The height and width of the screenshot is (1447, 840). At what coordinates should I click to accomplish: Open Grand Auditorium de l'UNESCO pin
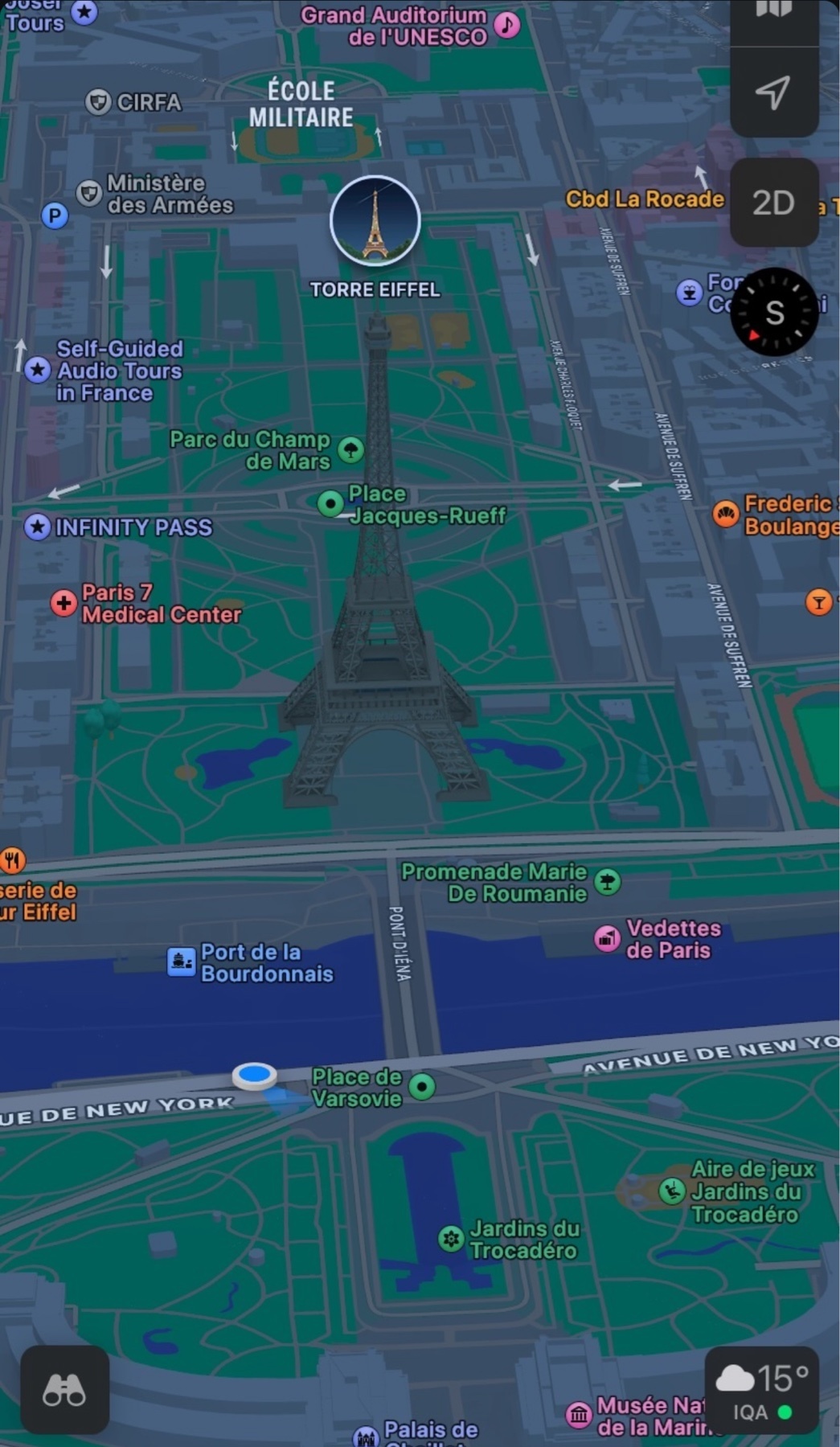pyautogui.click(x=506, y=25)
